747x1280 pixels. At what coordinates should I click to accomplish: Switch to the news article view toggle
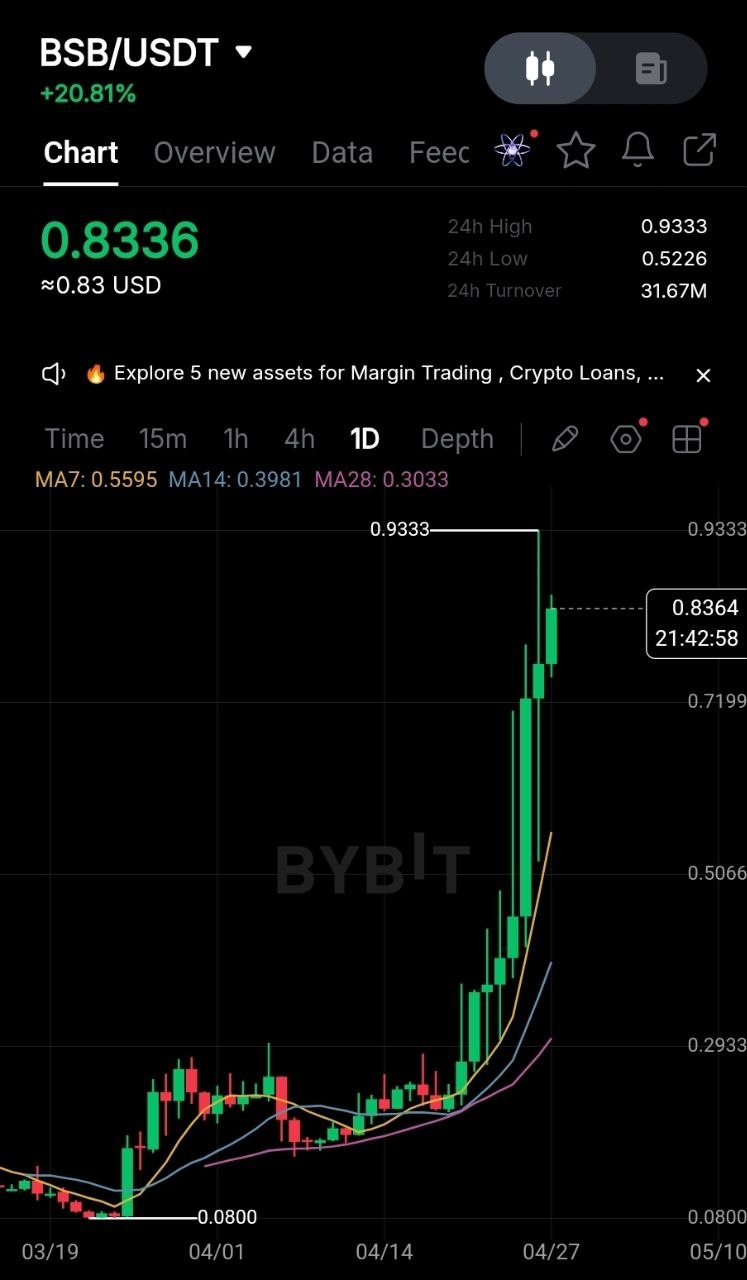pos(651,69)
